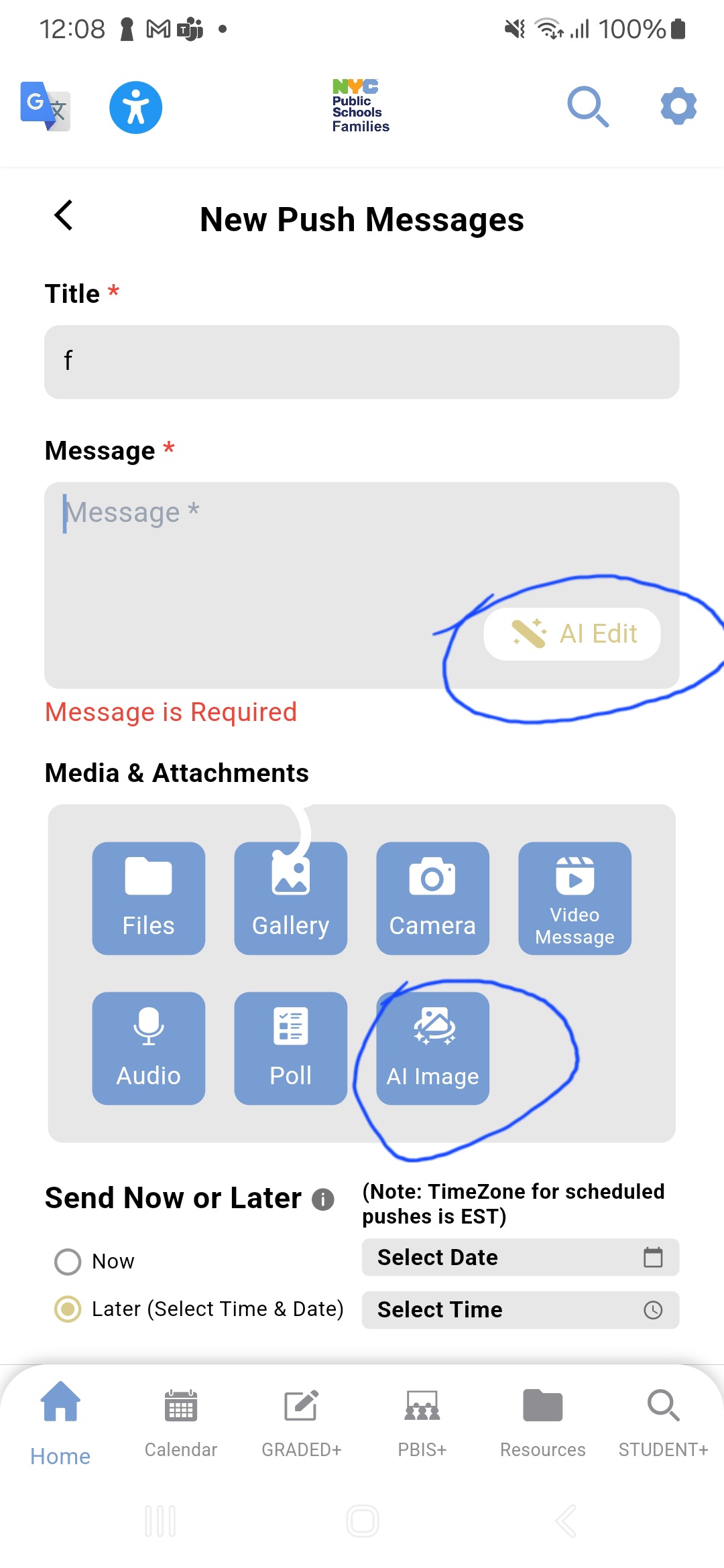Use AI Edit on the message

coord(572,634)
